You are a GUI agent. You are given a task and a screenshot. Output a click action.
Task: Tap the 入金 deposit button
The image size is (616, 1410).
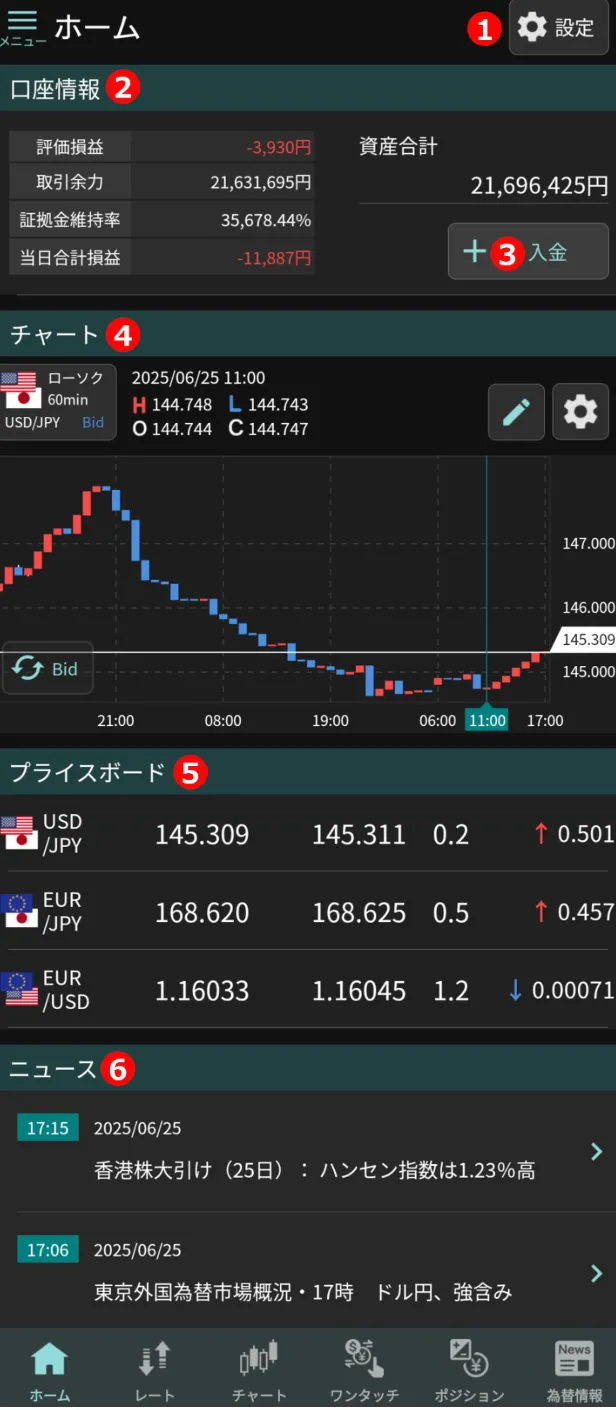click(x=528, y=251)
